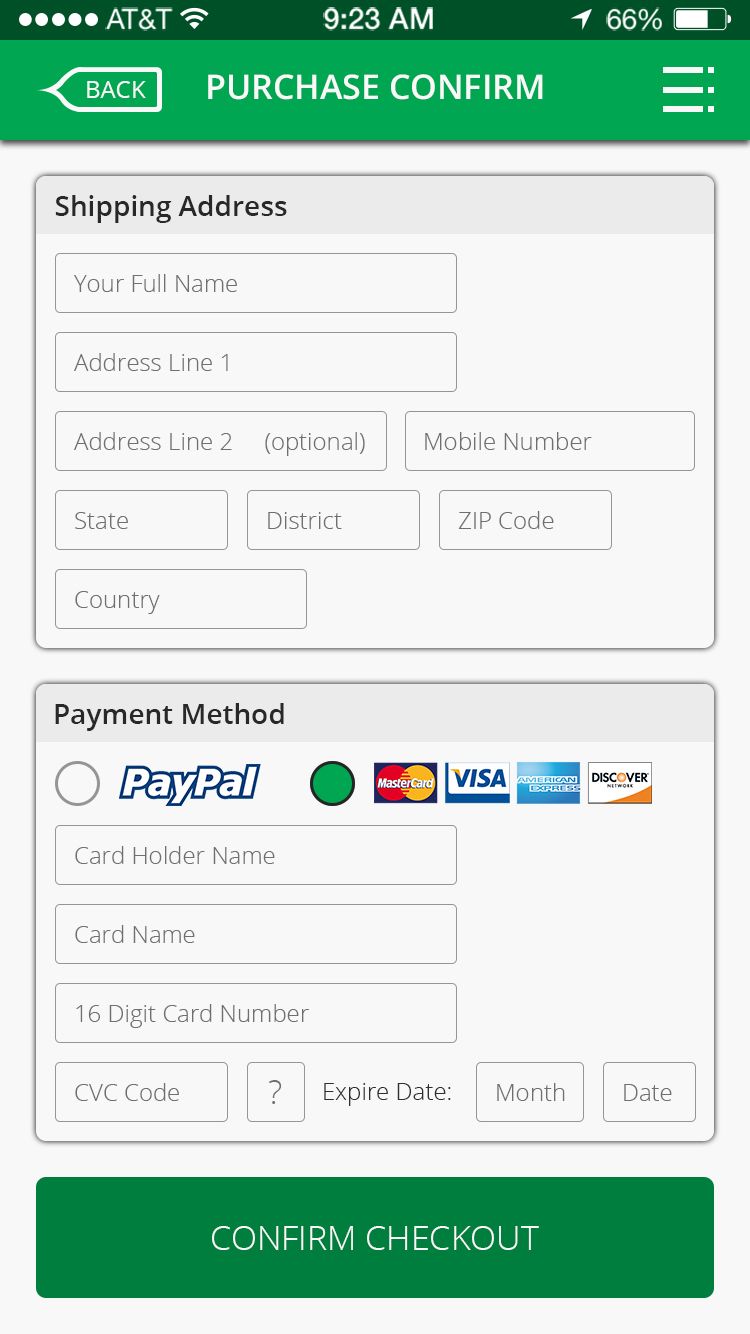Focus the Your Full Name field
This screenshot has height=1334, width=750.
click(255, 283)
